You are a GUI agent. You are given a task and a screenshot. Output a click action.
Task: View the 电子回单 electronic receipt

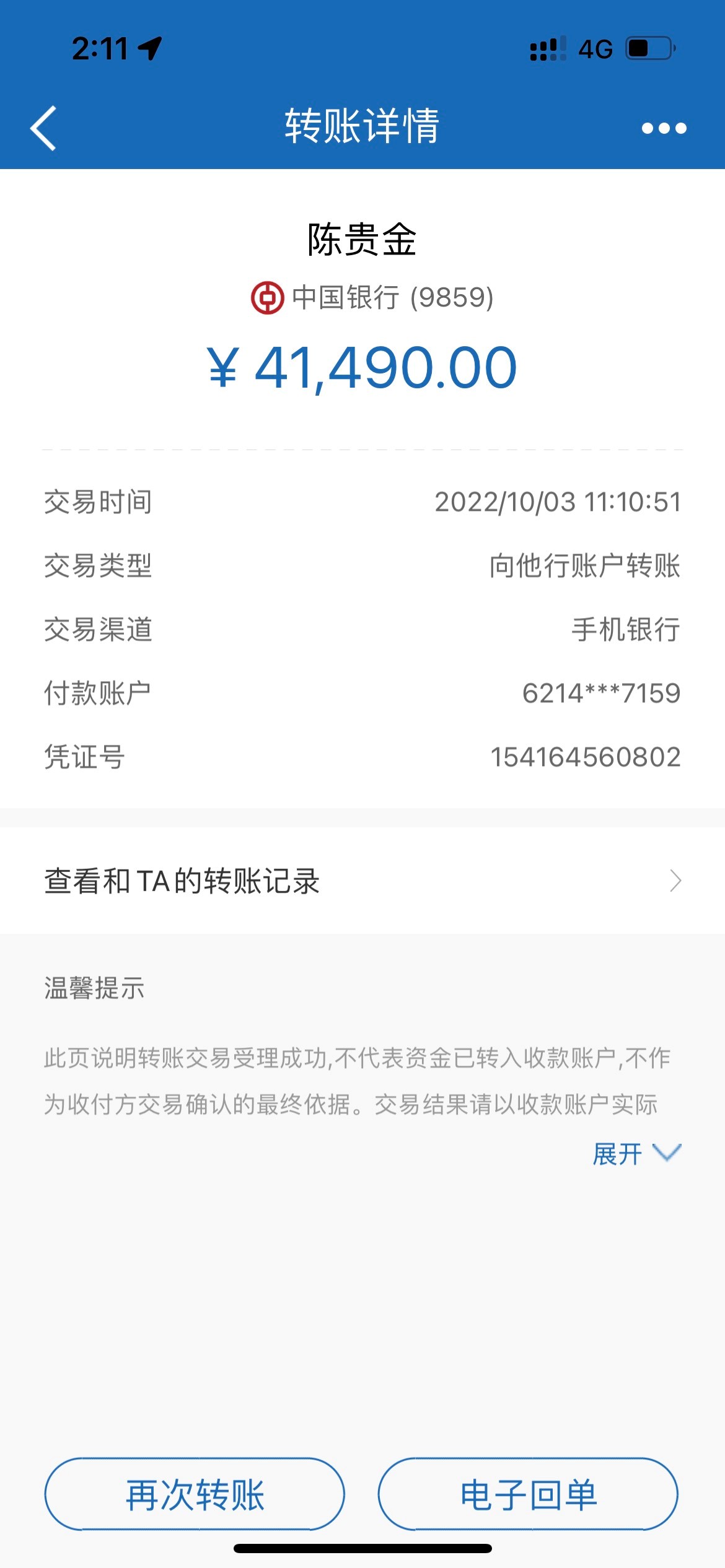pyautogui.click(x=528, y=1494)
